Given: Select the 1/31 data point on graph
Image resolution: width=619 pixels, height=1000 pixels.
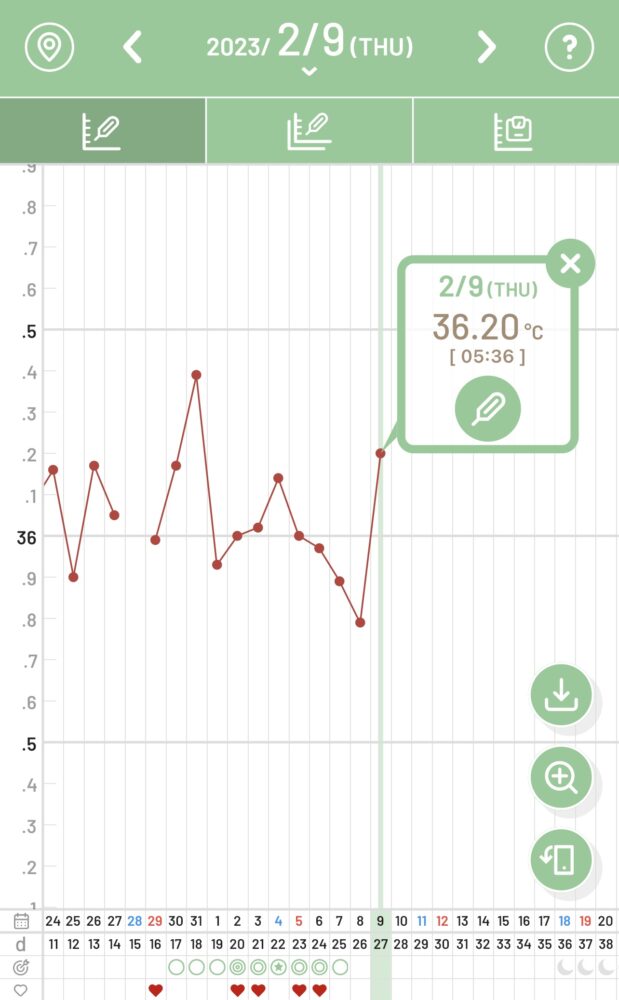Looking at the screenshot, I should [x=196, y=375].
